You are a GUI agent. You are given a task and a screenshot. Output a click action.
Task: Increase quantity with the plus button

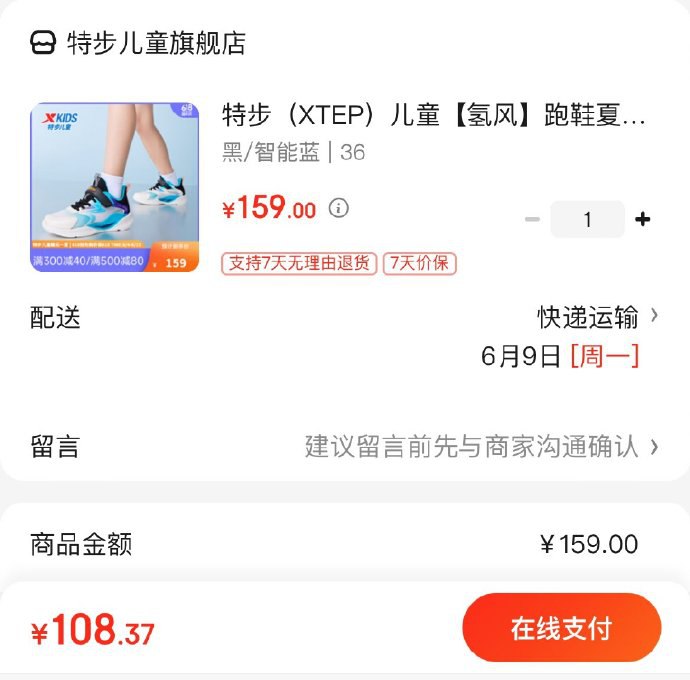(643, 219)
